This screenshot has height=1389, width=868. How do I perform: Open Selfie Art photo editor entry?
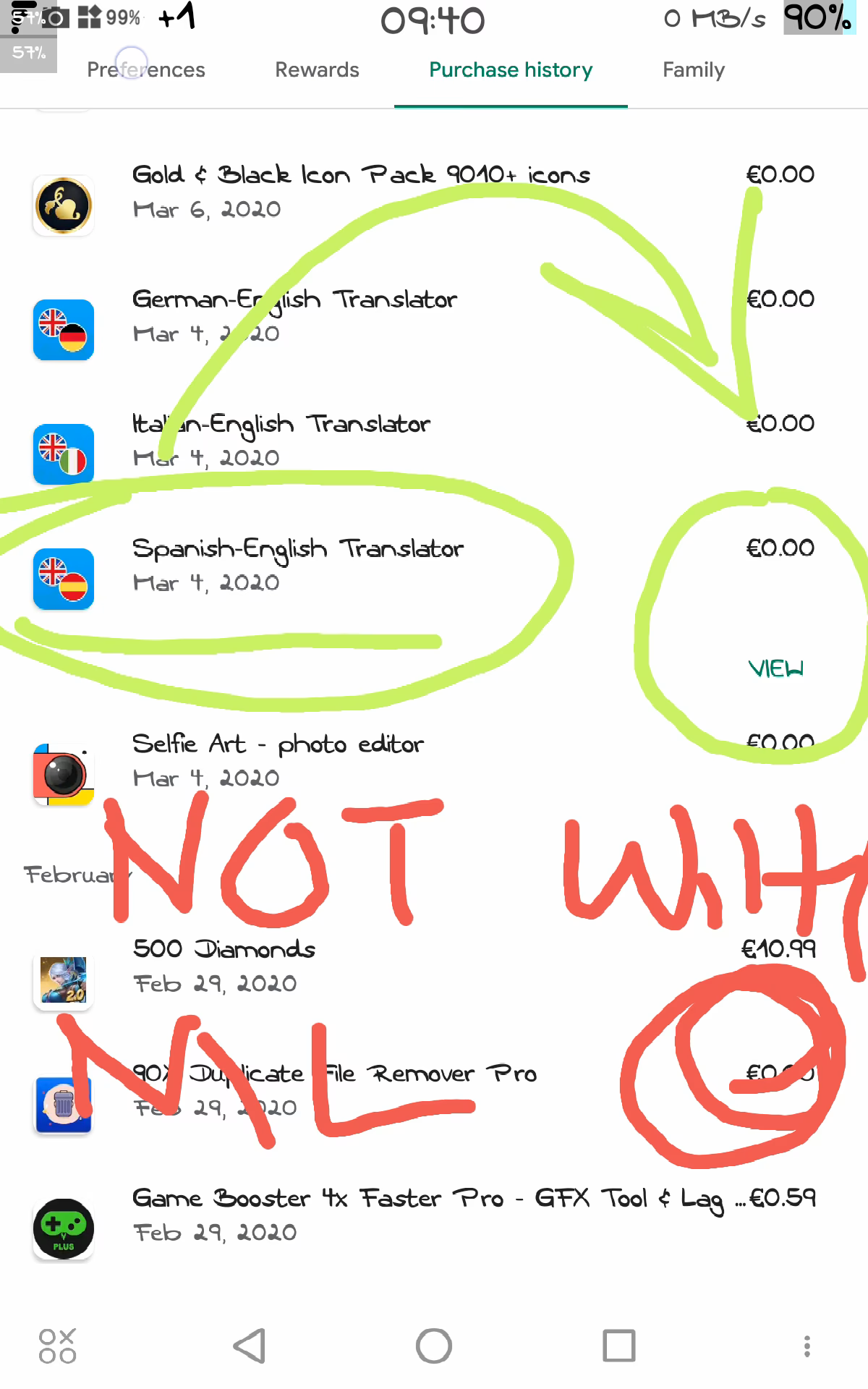pyautogui.click(x=434, y=763)
